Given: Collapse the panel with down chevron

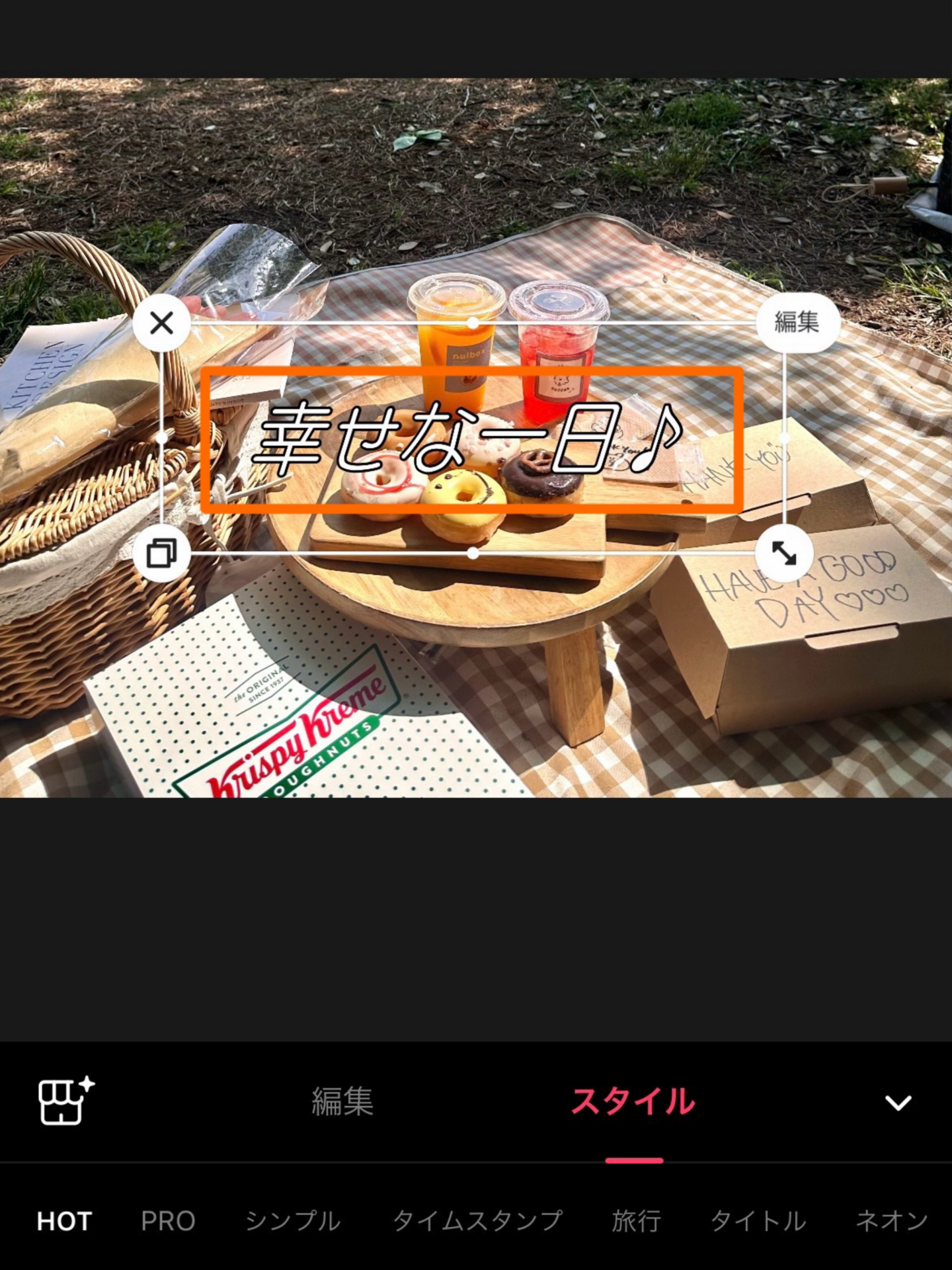Looking at the screenshot, I should tap(898, 1103).
